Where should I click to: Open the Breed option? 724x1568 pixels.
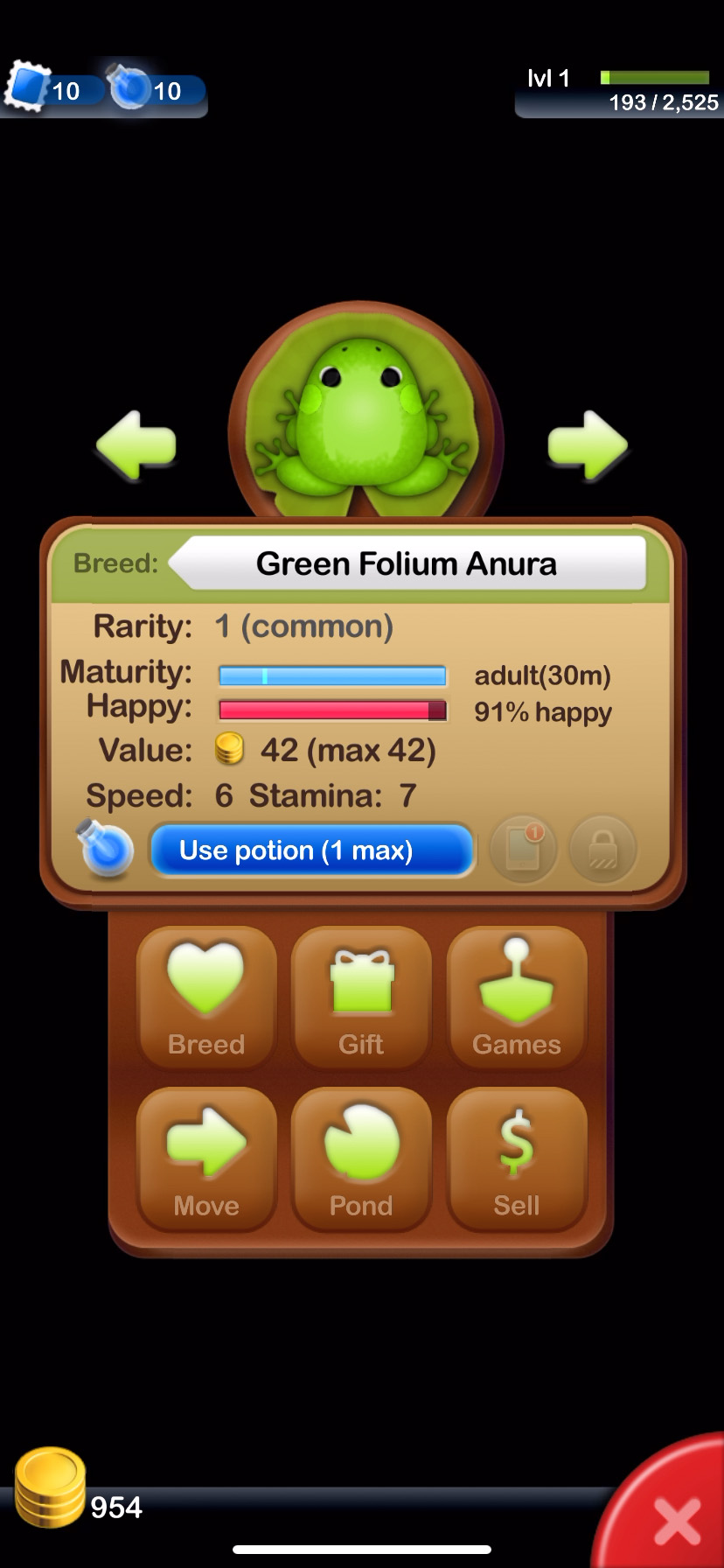click(206, 998)
